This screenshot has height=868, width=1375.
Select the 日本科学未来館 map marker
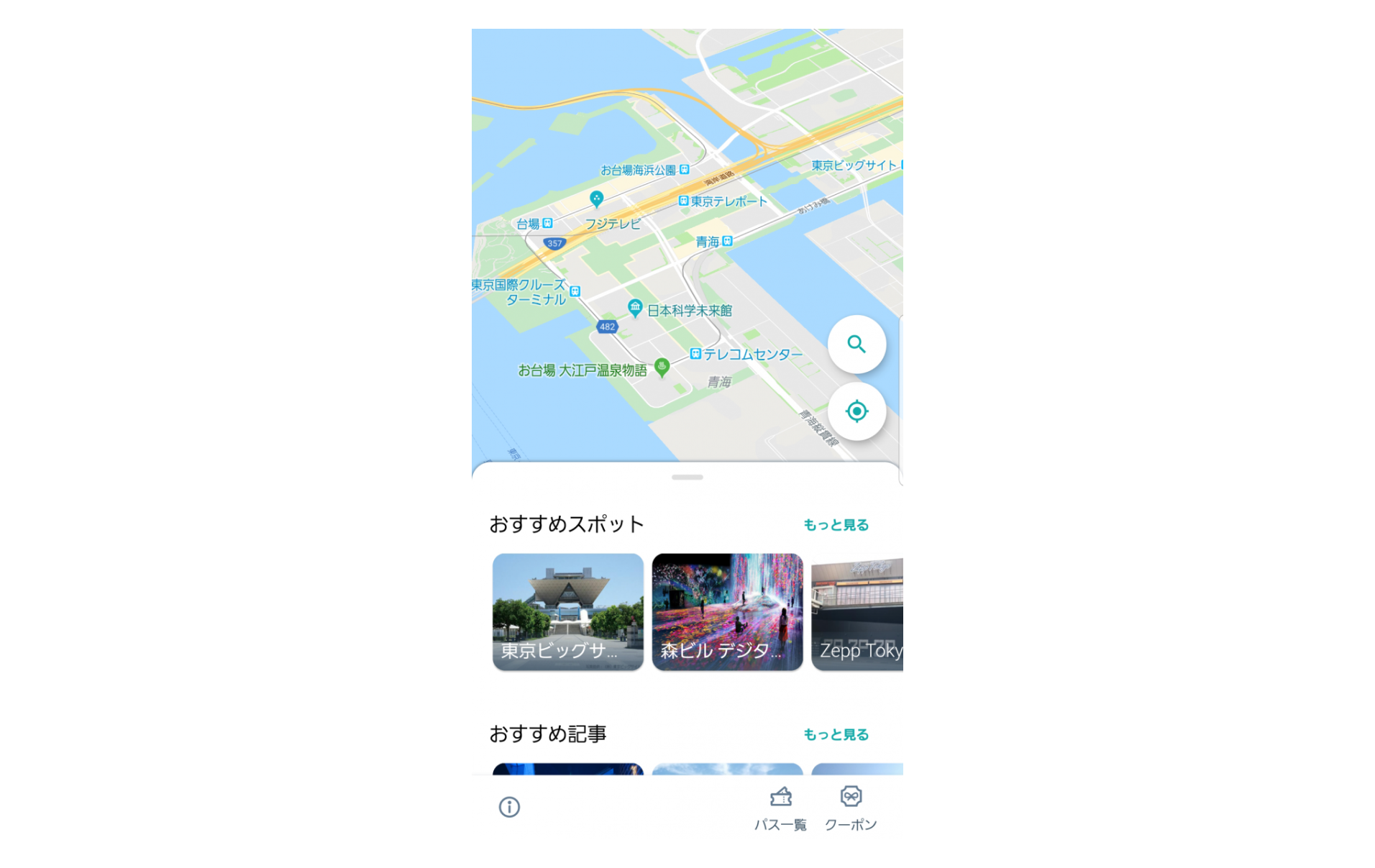point(635,309)
